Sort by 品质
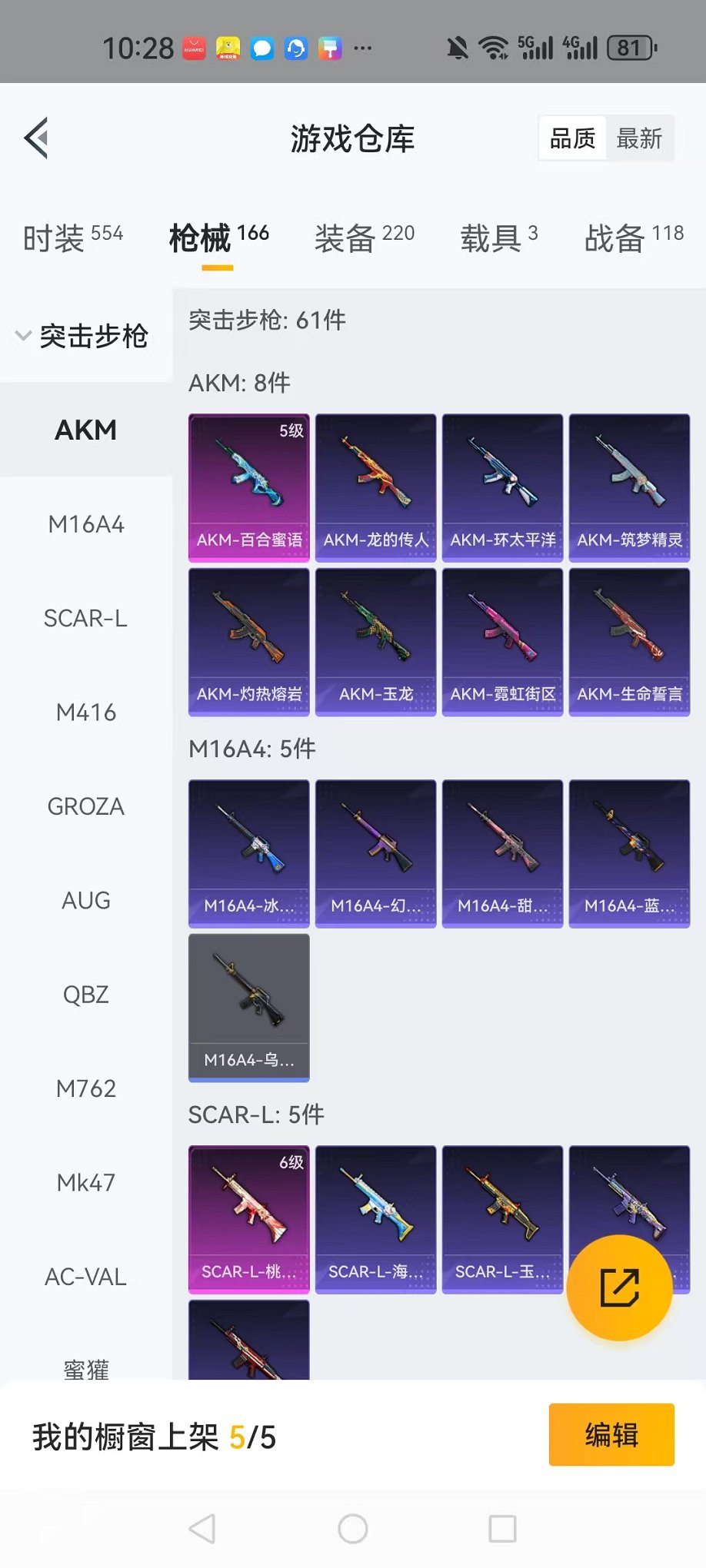 (x=572, y=139)
